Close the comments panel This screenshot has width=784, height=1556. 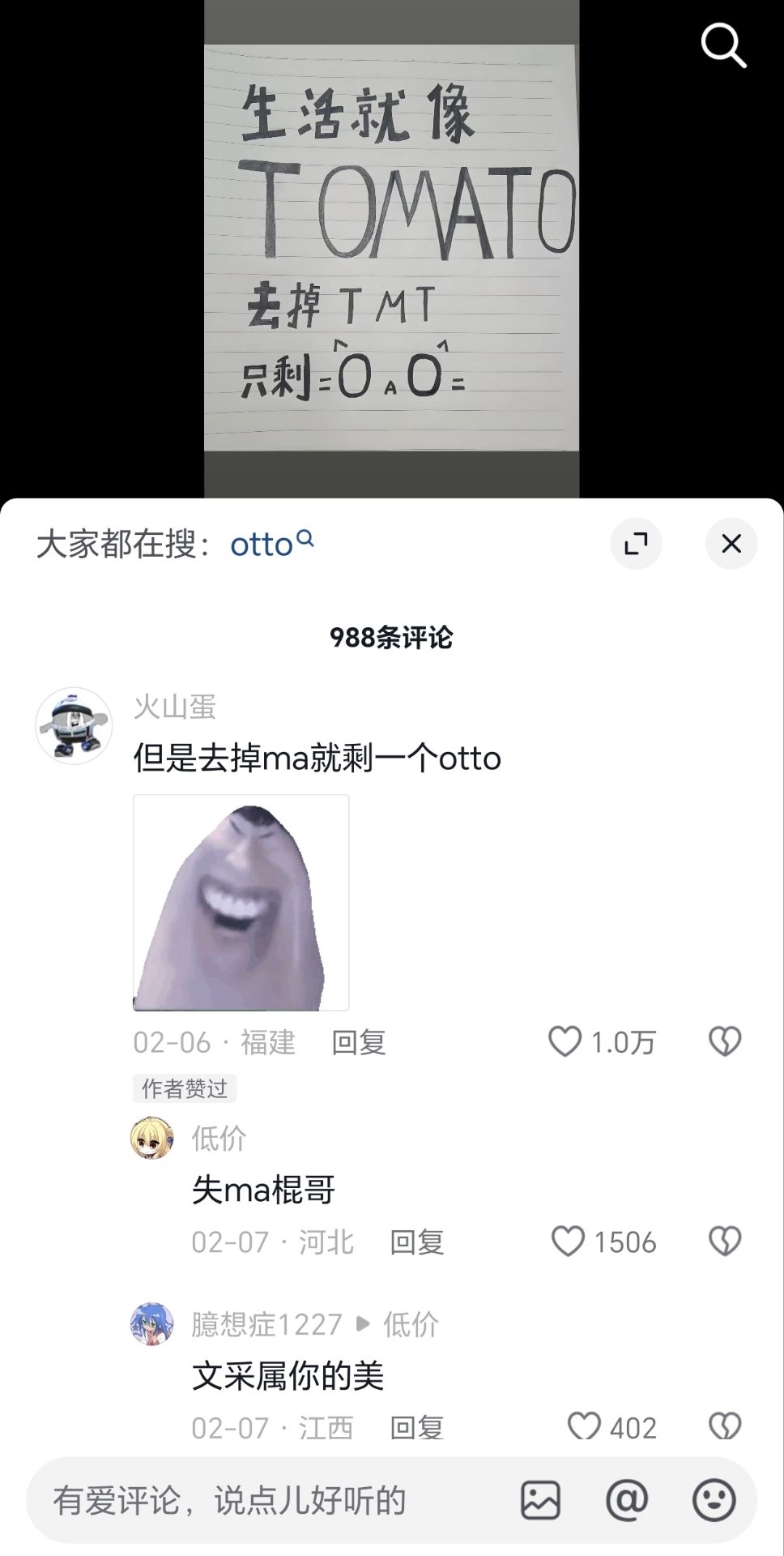[x=731, y=544]
